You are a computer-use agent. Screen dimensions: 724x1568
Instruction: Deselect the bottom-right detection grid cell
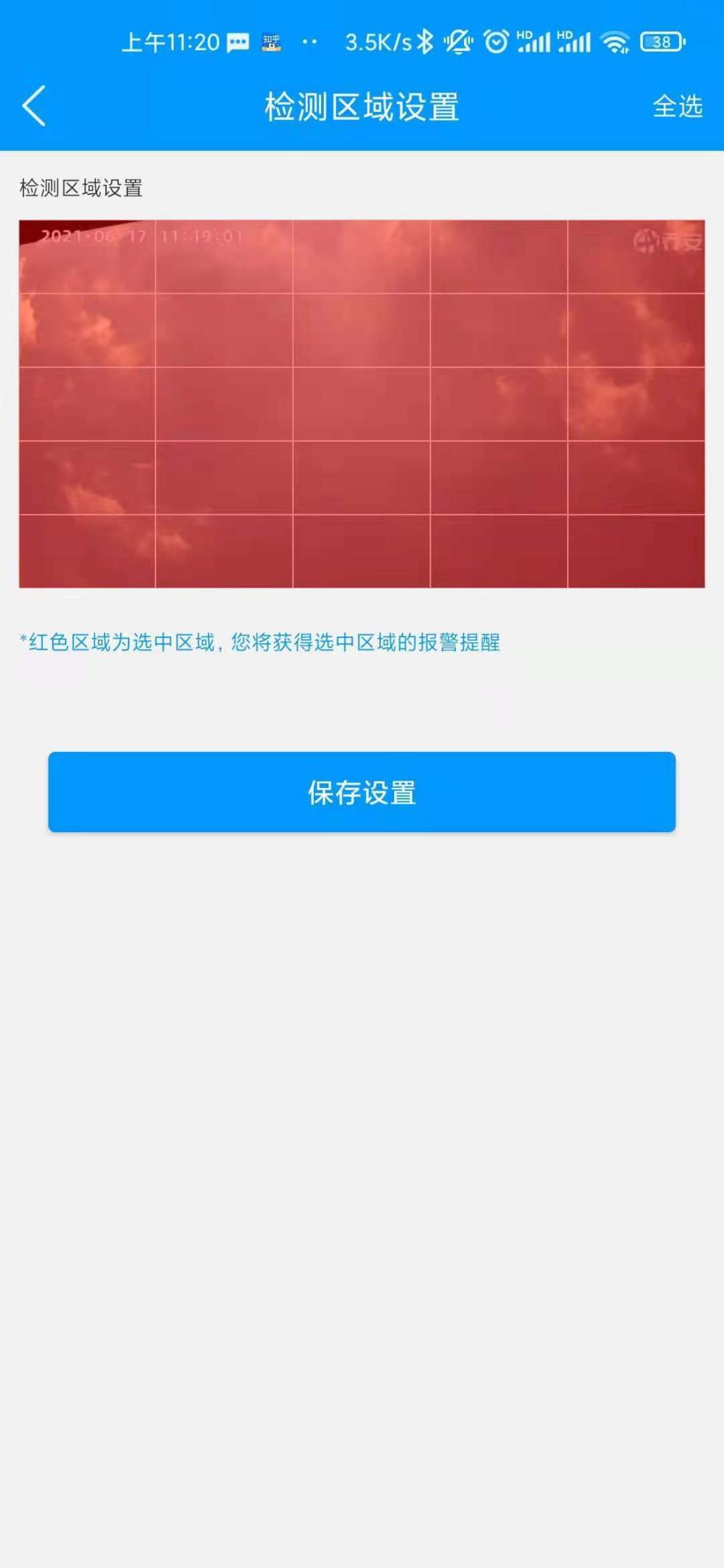[x=637, y=549]
